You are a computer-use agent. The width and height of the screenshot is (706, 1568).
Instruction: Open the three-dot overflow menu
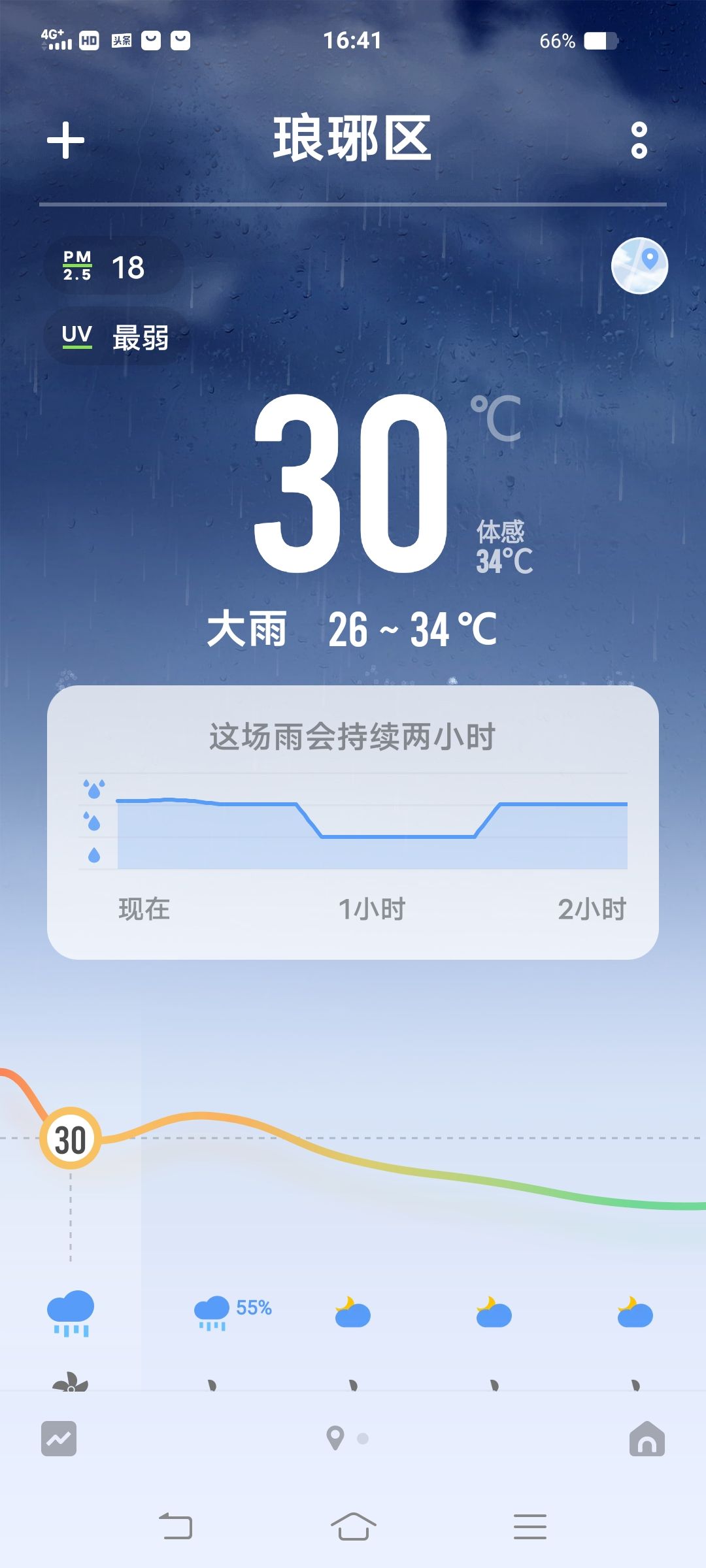[639, 140]
